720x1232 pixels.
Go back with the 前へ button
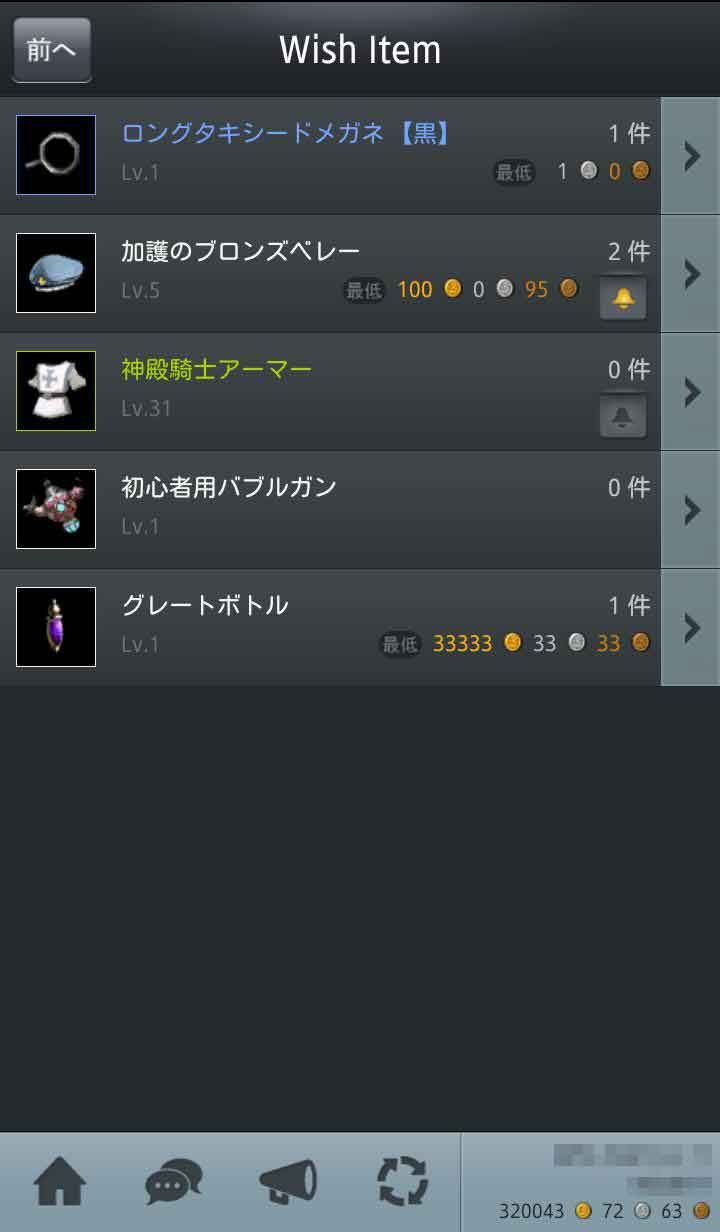tap(52, 50)
